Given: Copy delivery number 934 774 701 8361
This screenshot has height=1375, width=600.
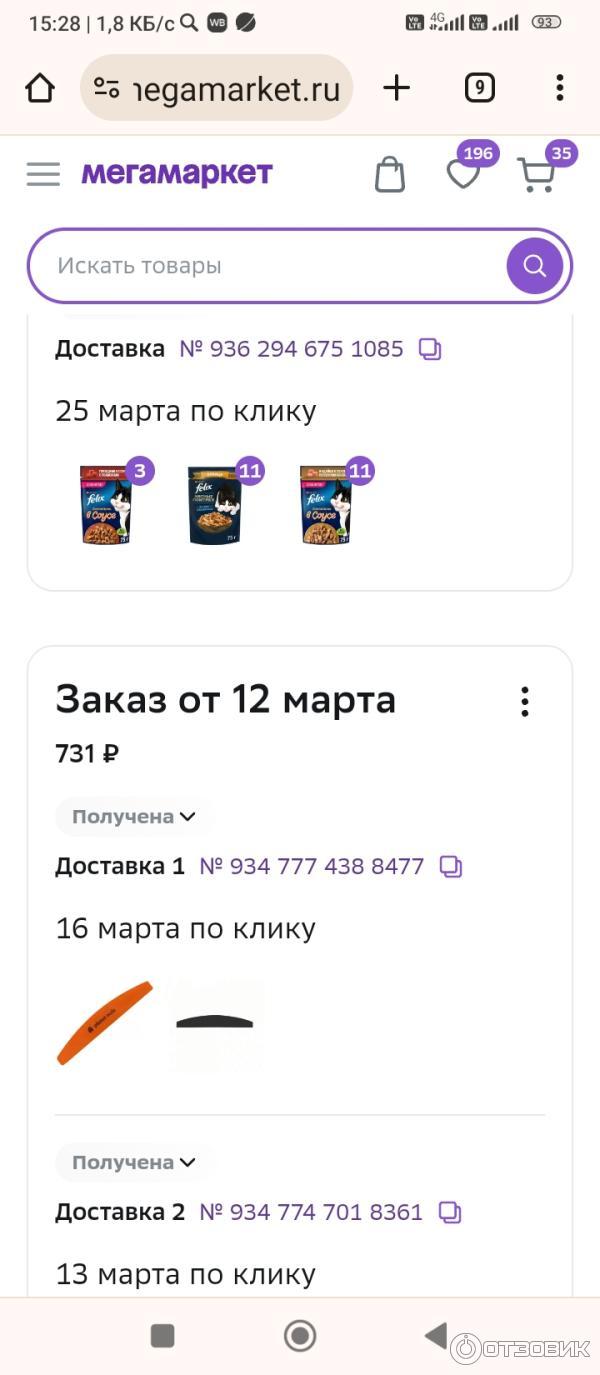Looking at the screenshot, I should 451,1213.
